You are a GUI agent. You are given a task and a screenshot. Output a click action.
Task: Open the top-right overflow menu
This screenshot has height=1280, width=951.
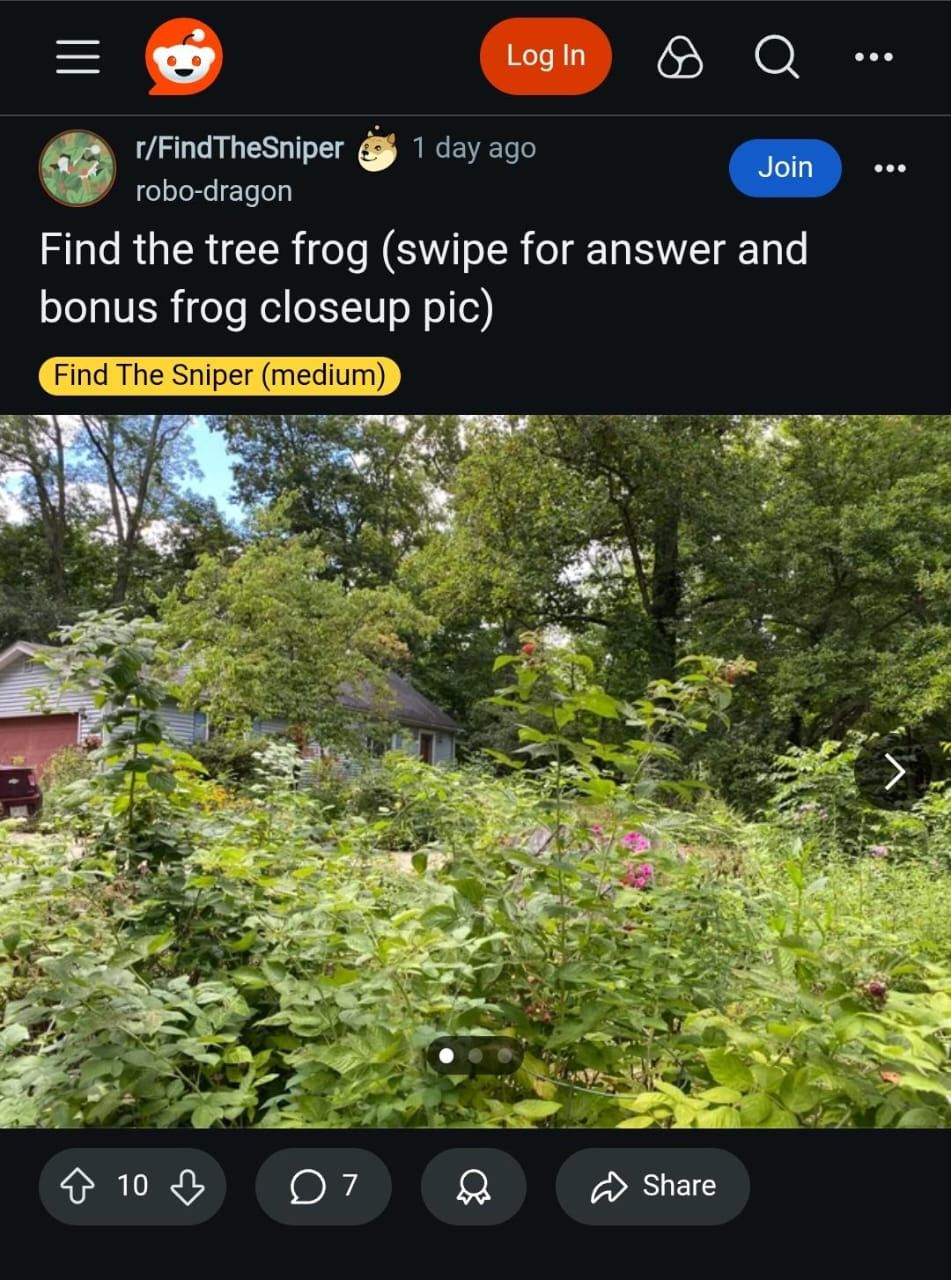[873, 56]
